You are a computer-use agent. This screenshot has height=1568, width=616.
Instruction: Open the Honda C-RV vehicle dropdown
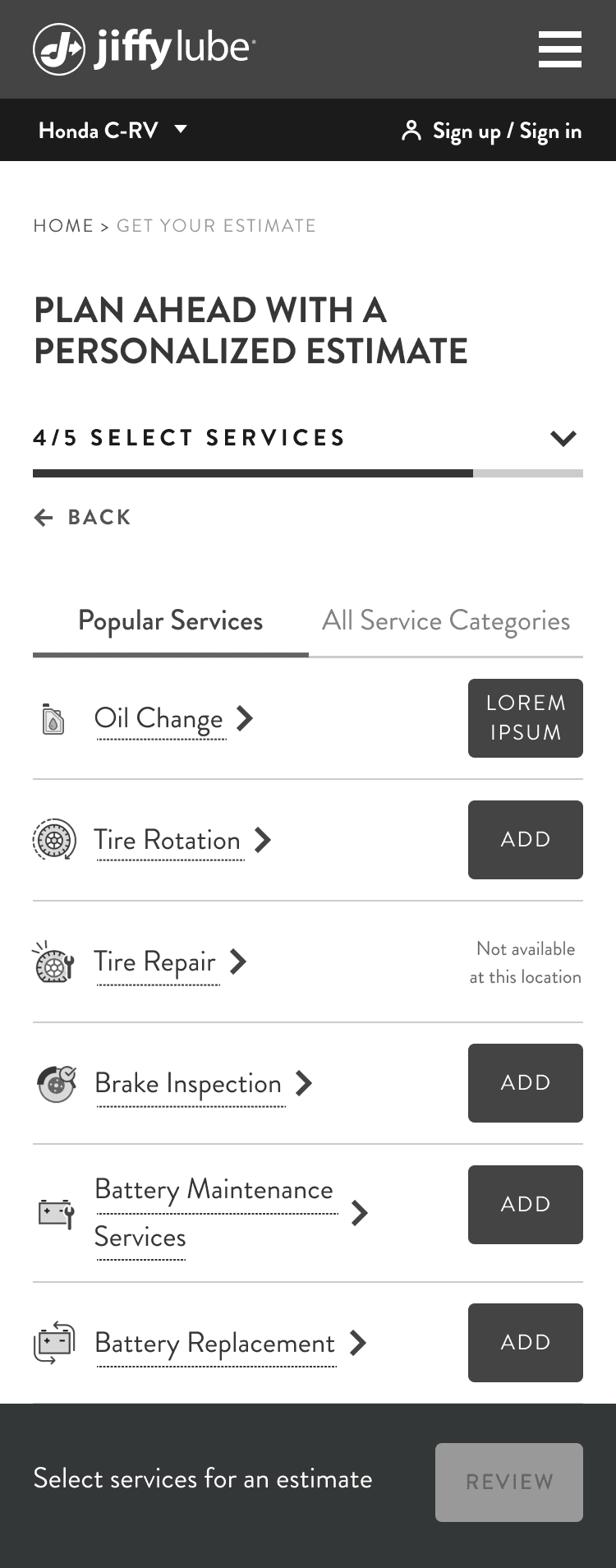click(113, 130)
